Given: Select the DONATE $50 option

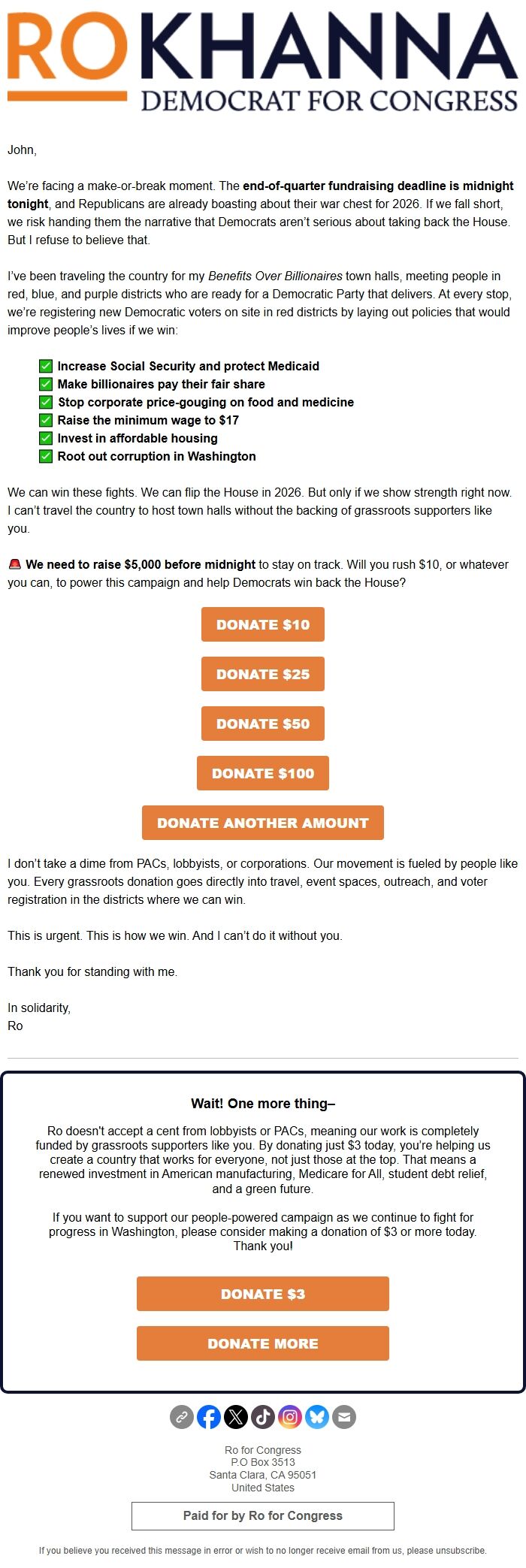Looking at the screenshot, I should 262,724.
